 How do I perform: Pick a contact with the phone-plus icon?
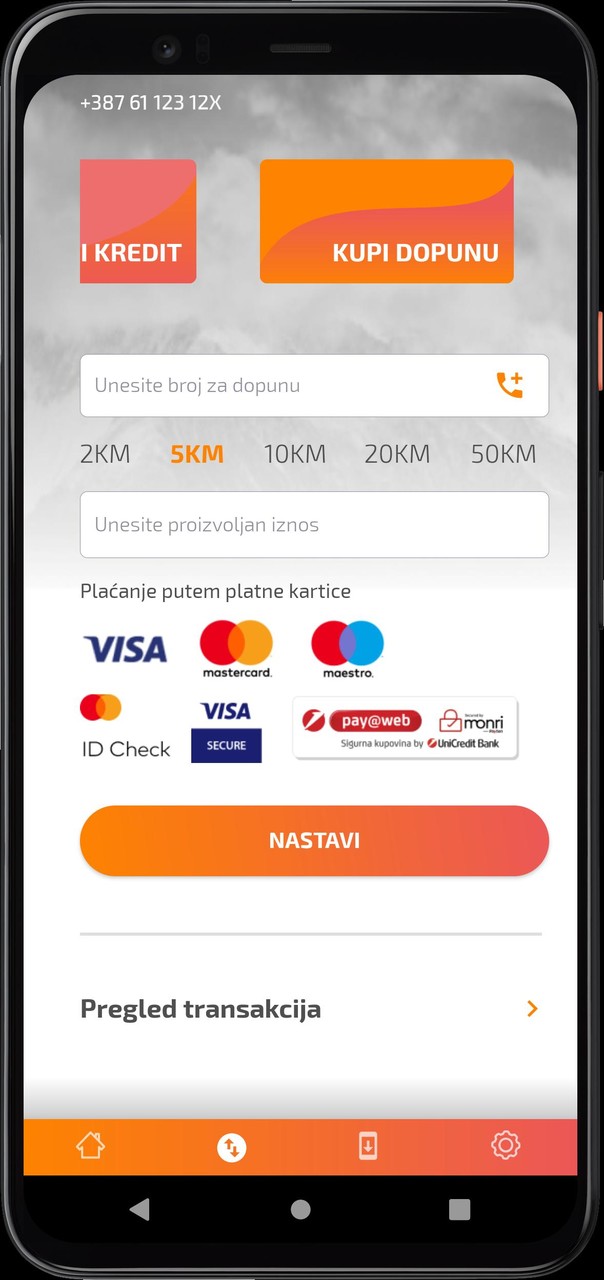(510, 385)
